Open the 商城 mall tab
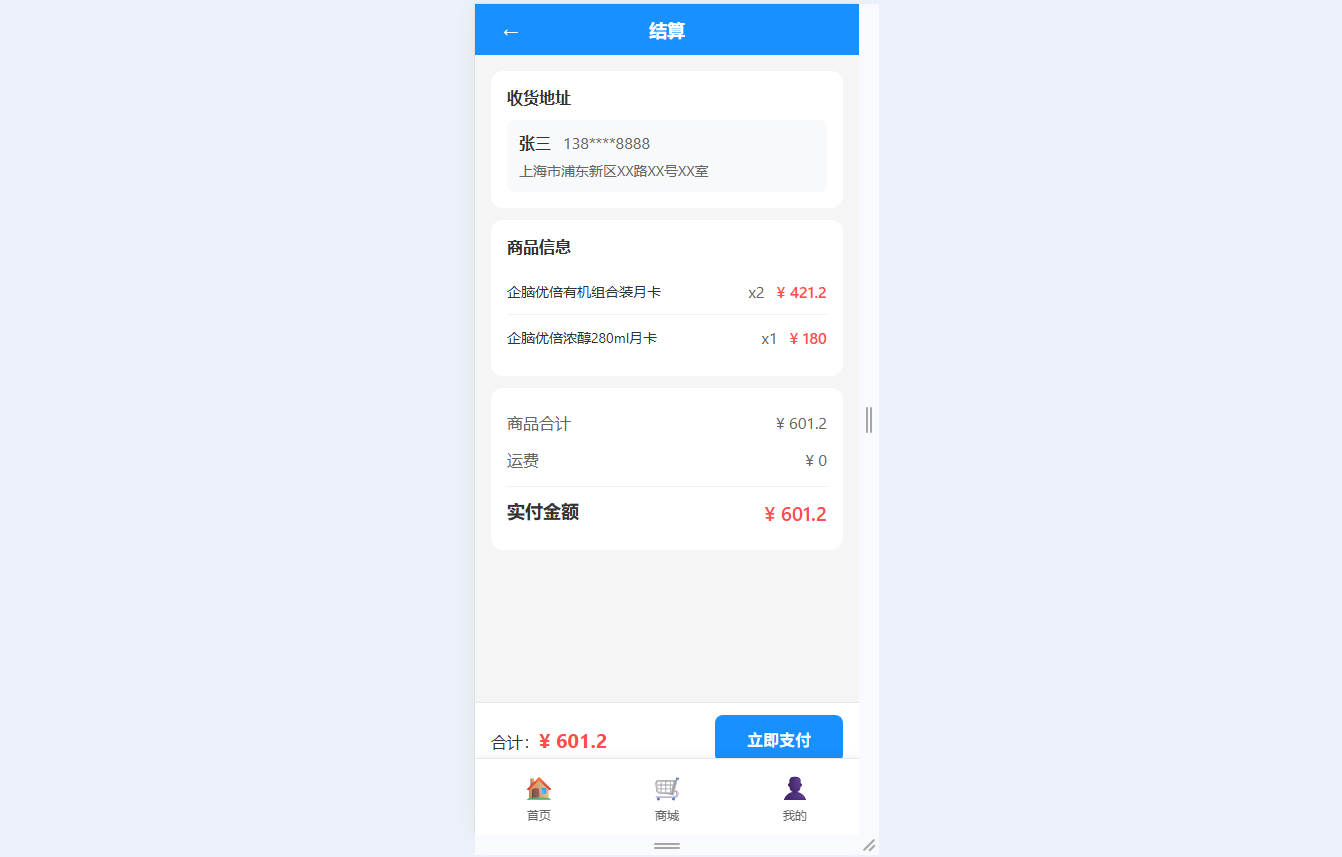Screen dimensions: 1342x857 667,798
